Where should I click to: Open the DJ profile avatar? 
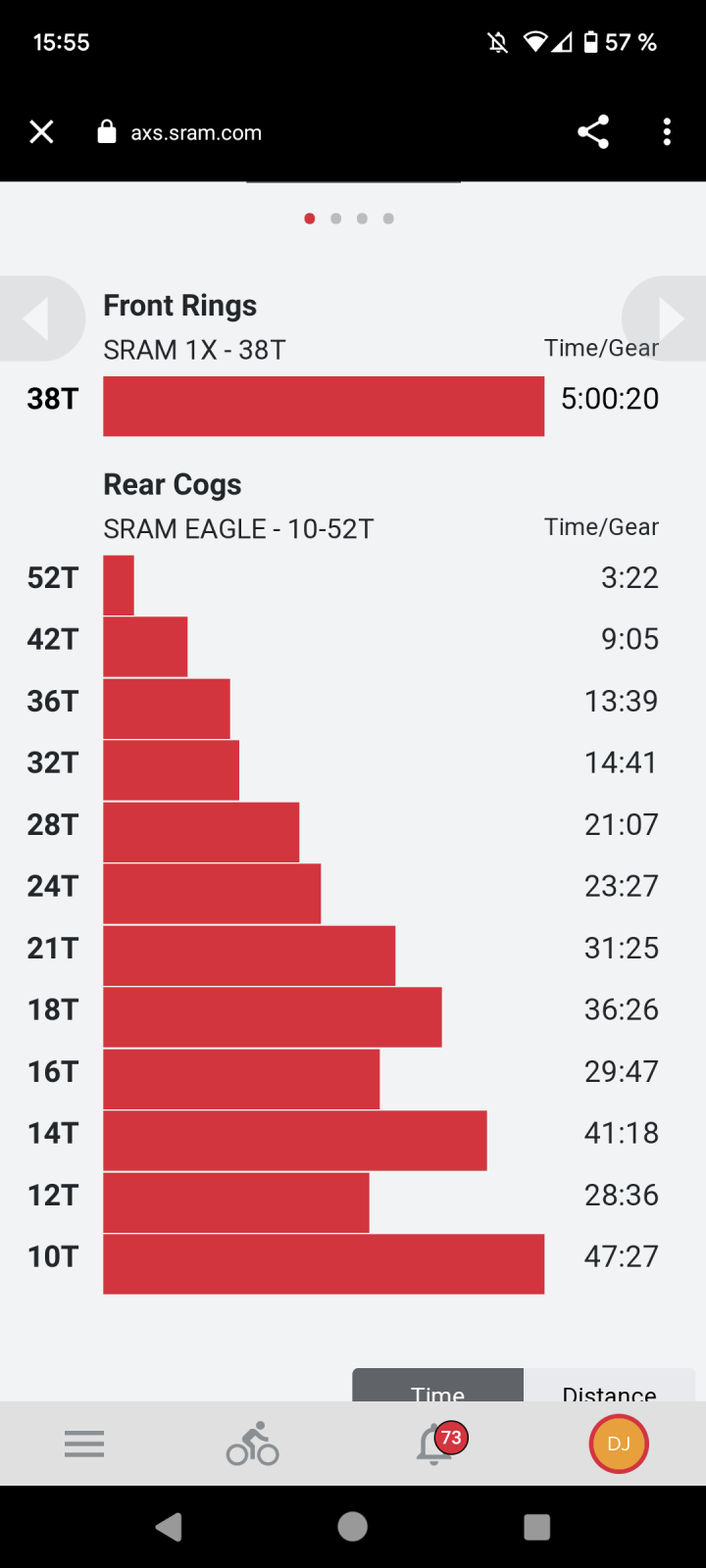[619, 1444]
